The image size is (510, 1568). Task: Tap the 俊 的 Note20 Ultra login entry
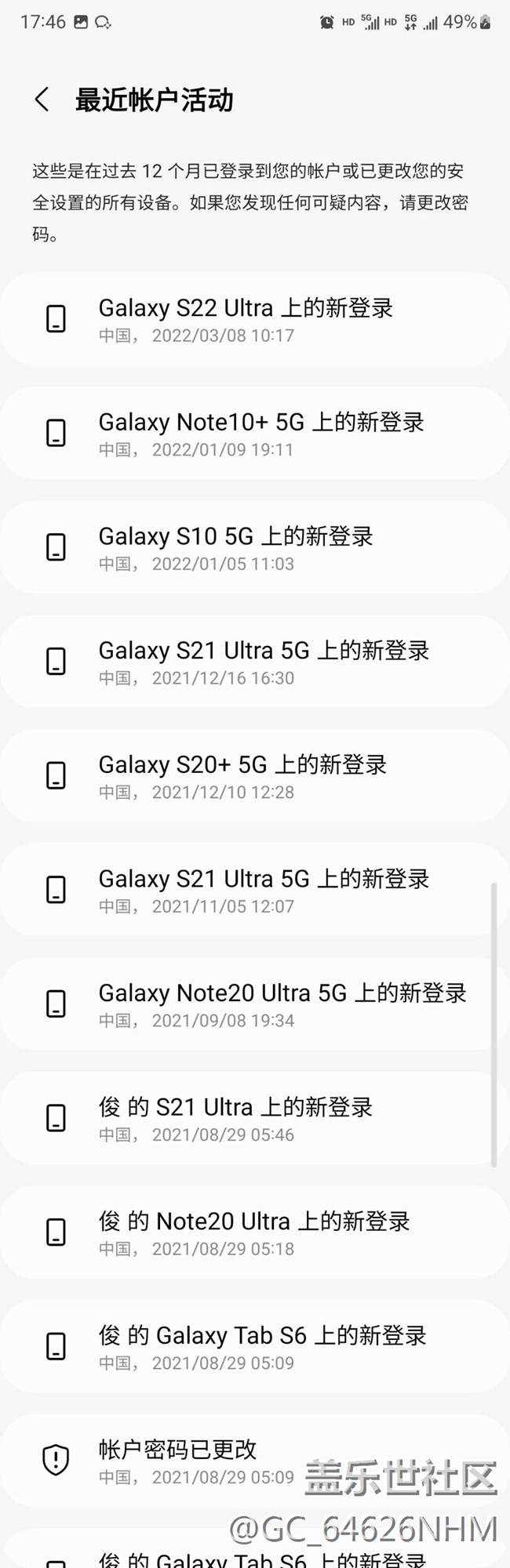254,1232
